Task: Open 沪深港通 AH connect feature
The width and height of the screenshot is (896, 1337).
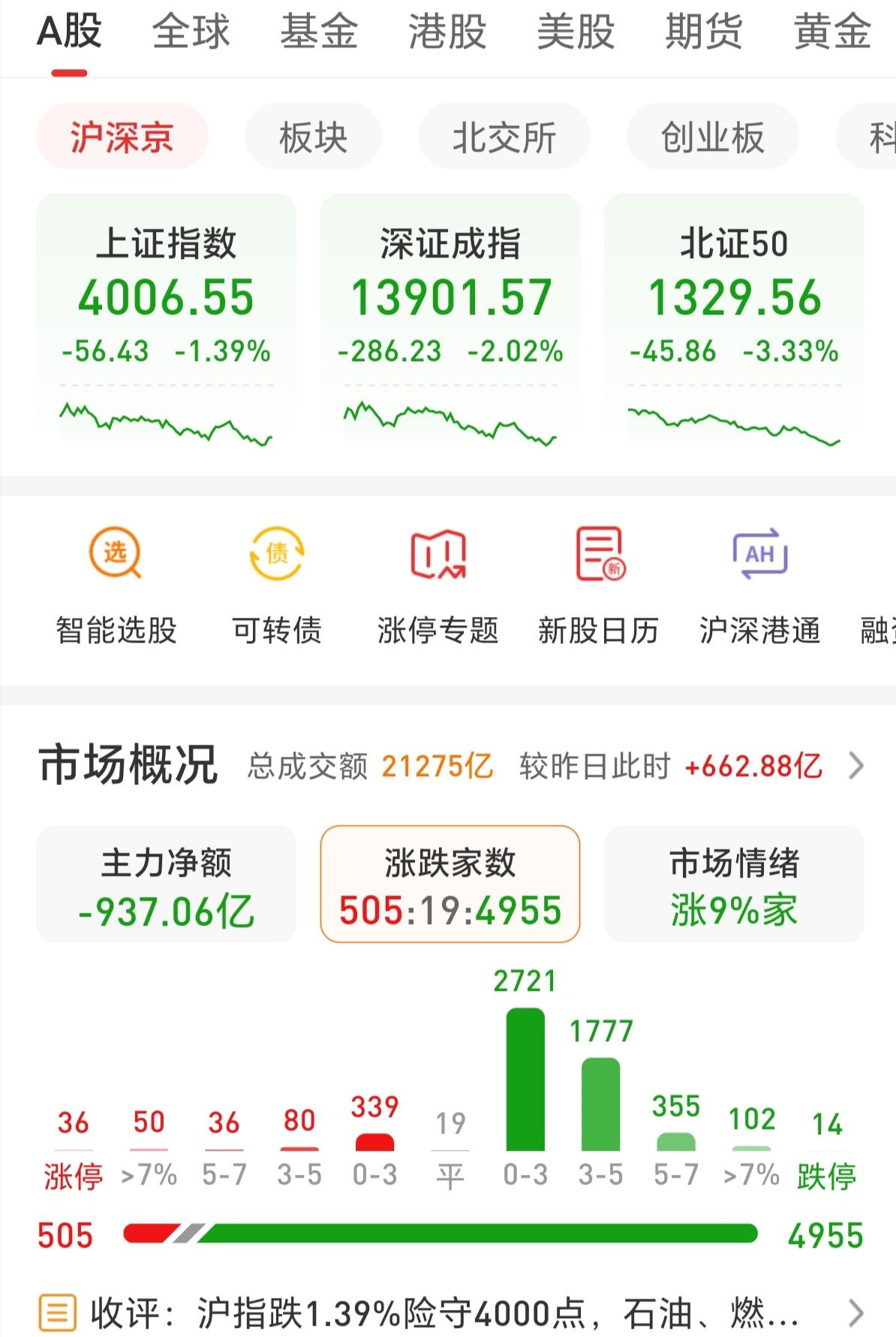Action: click(759, 593)
